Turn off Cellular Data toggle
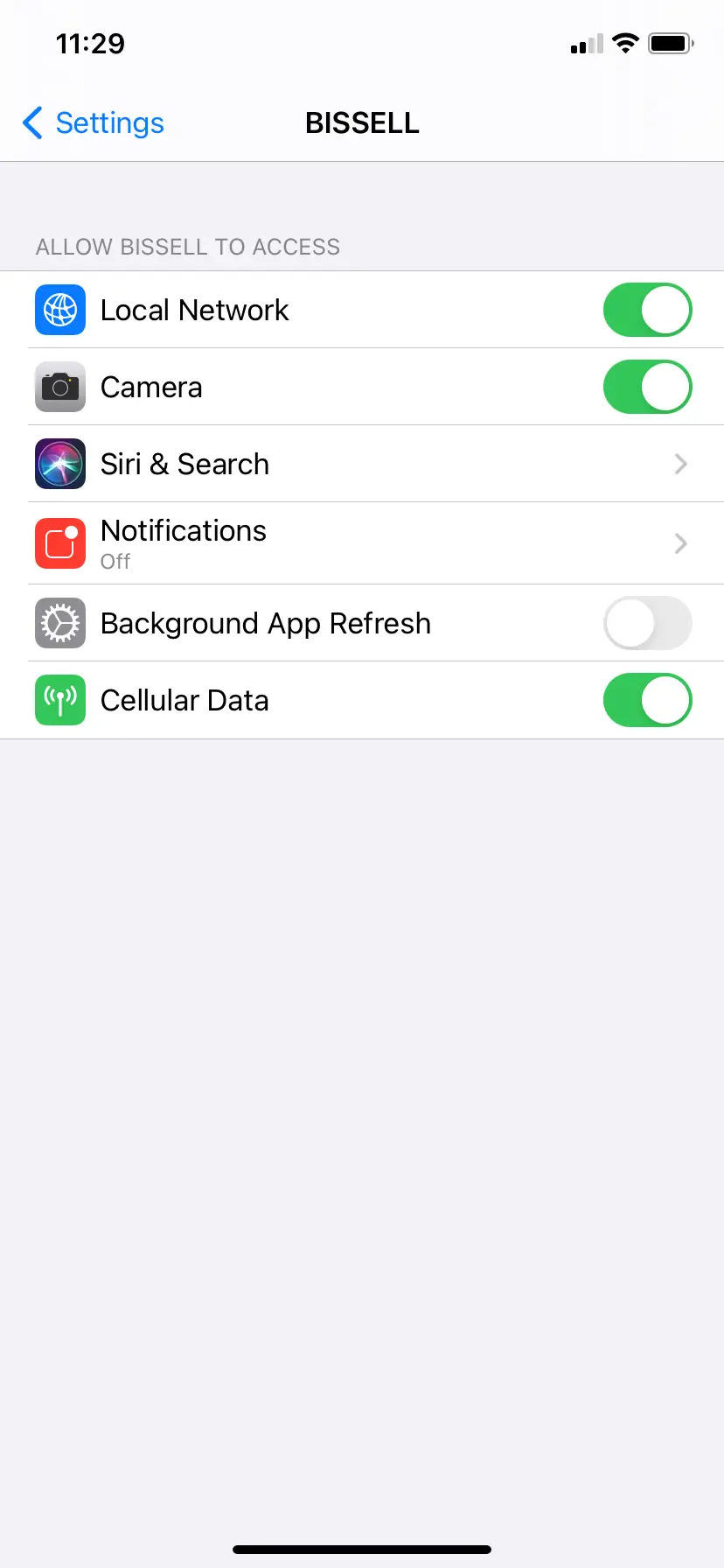The width and height of the screenshot is (724, 1568). [647, 700]
